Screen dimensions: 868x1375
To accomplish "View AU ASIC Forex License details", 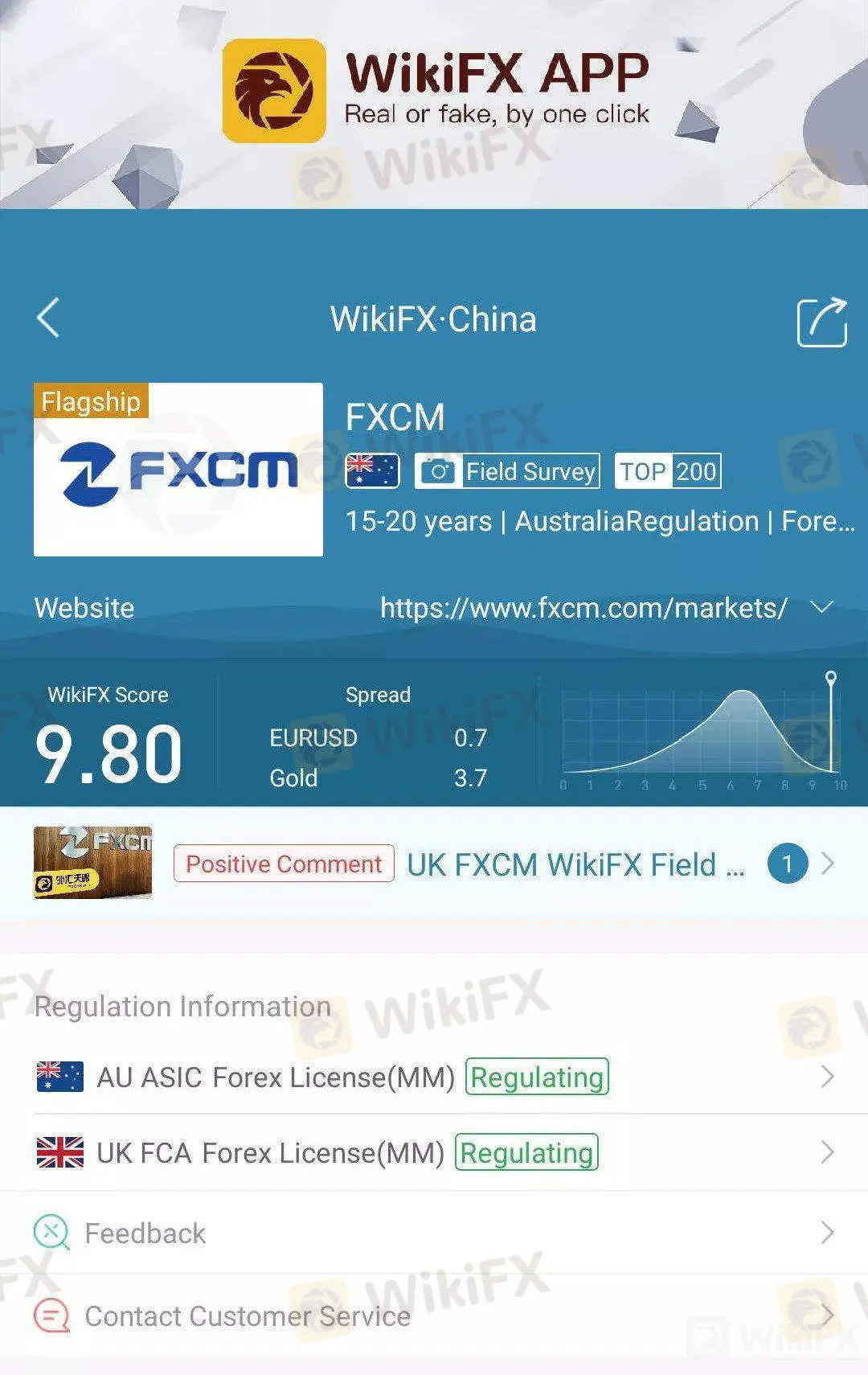I will click(434, 1077).
